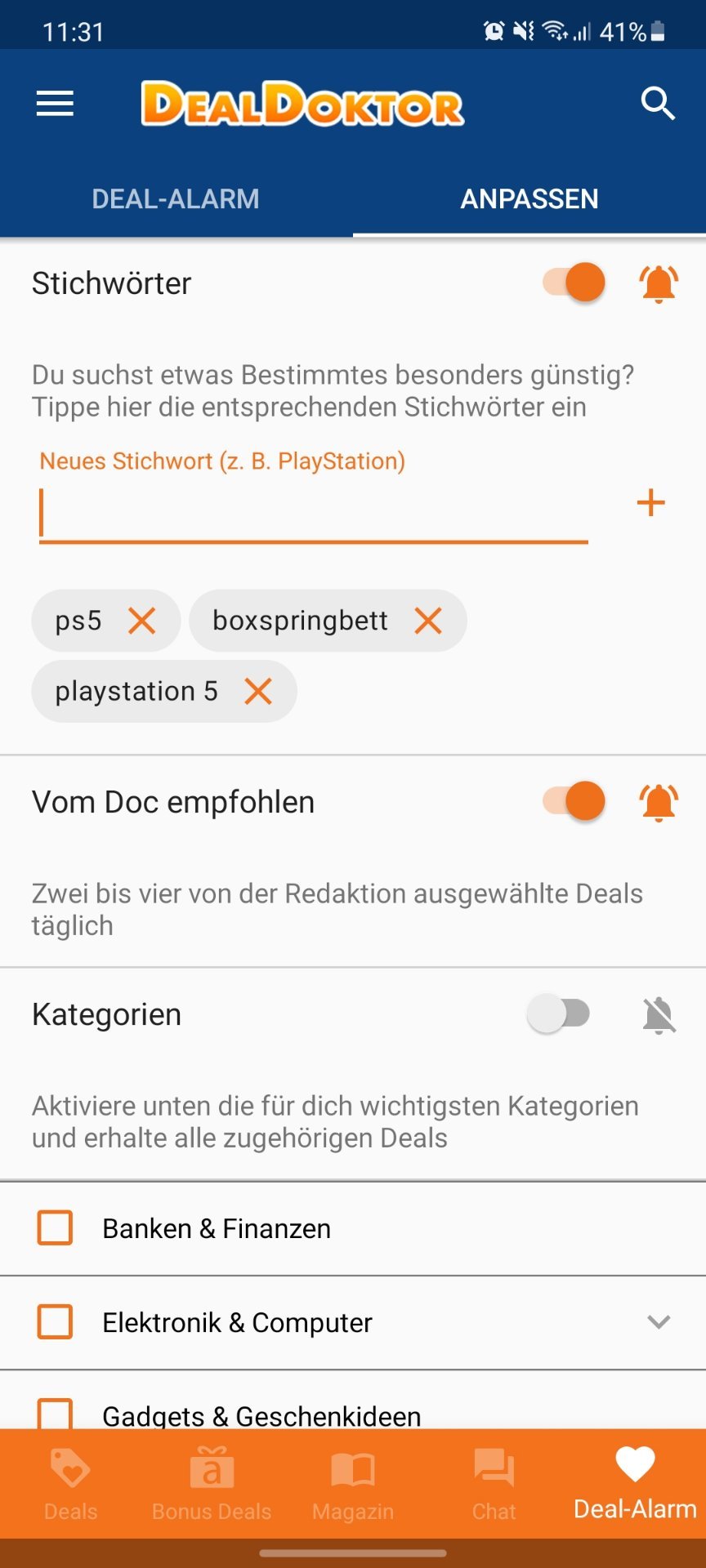This screenshot has height=1568, width=706.
Task: Check the Banken & Finanzen checkbox
Action: [x=55, y=1227]
